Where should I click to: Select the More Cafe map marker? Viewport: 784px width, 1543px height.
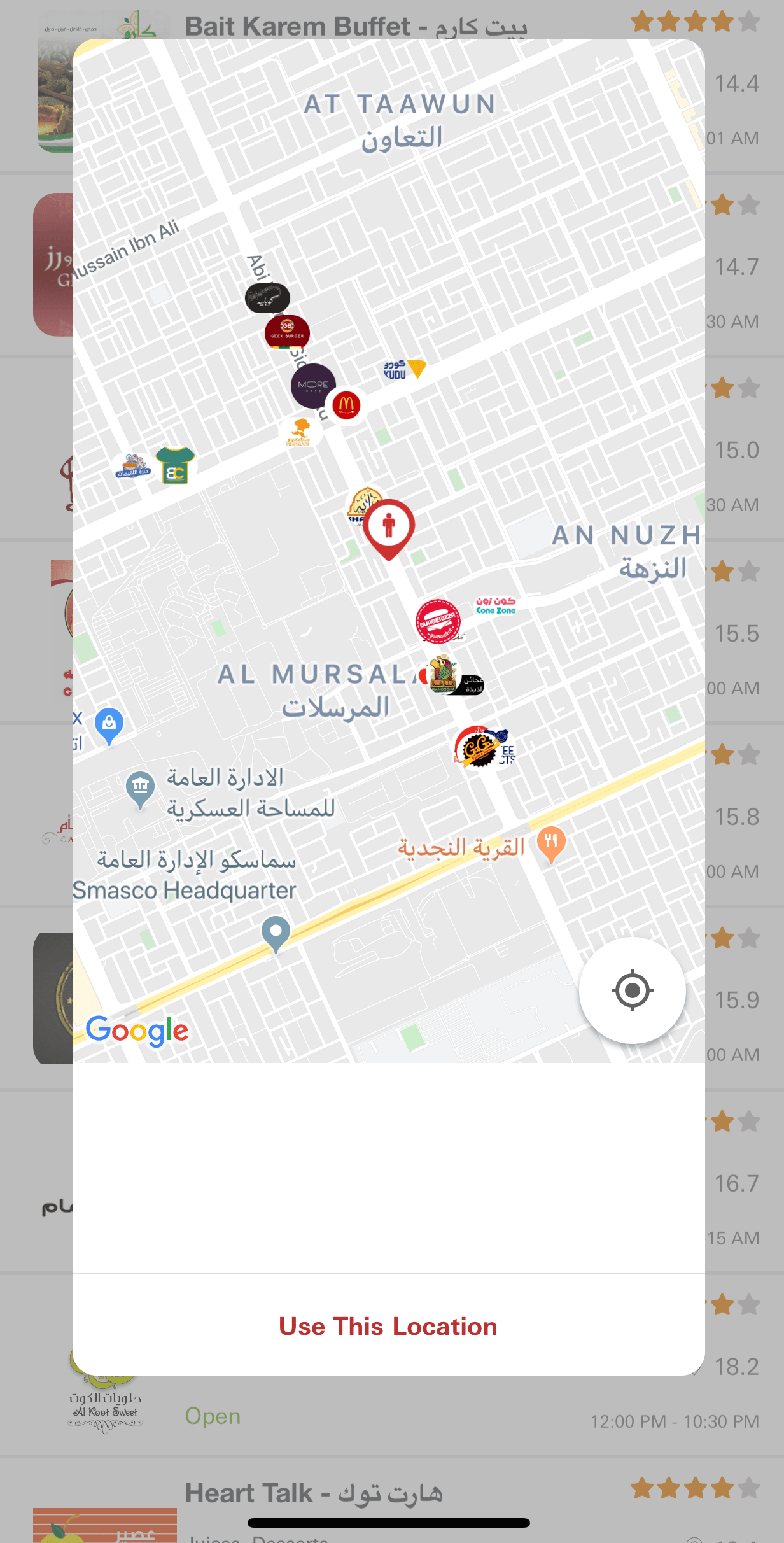point(312,386)
